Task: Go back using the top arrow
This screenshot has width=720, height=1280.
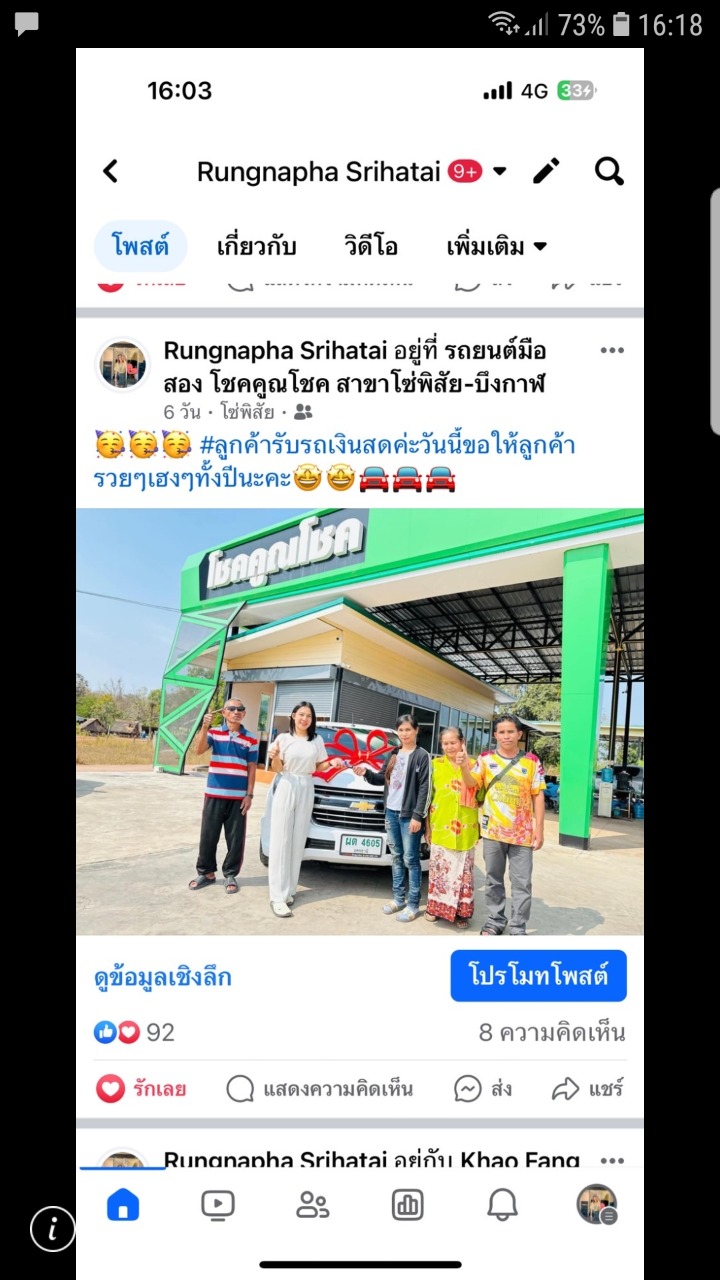Action: coord(111,172)
